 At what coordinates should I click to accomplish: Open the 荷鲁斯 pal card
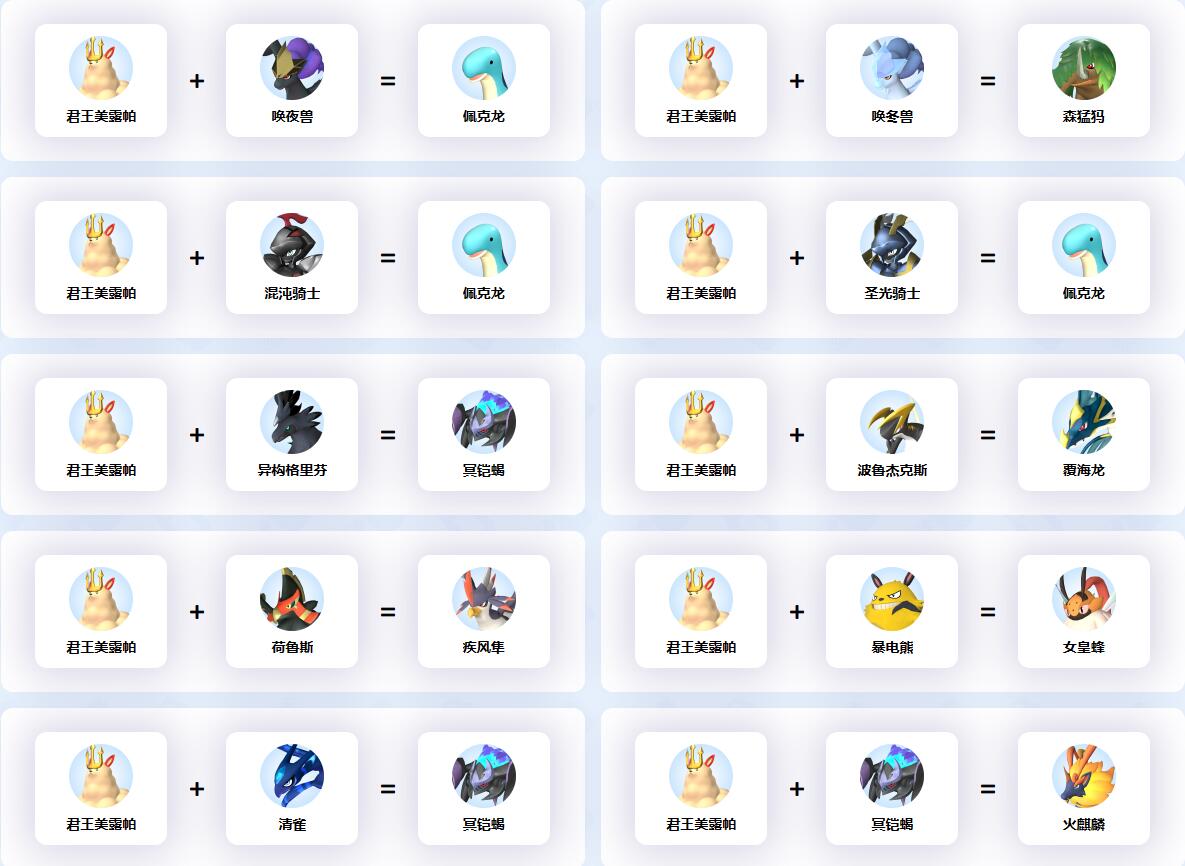click(x=292, y=612)
